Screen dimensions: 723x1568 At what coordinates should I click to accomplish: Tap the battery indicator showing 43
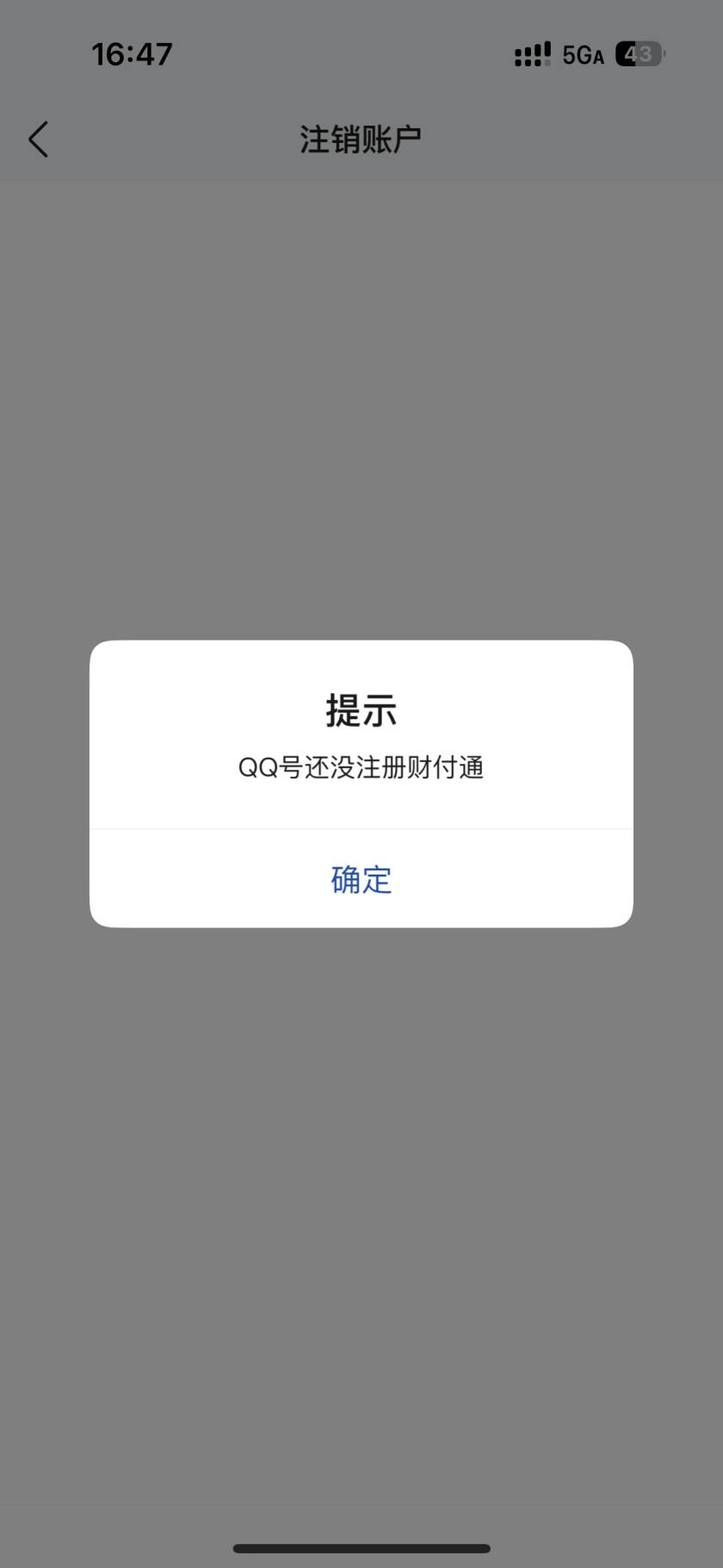tap(637, 53)
